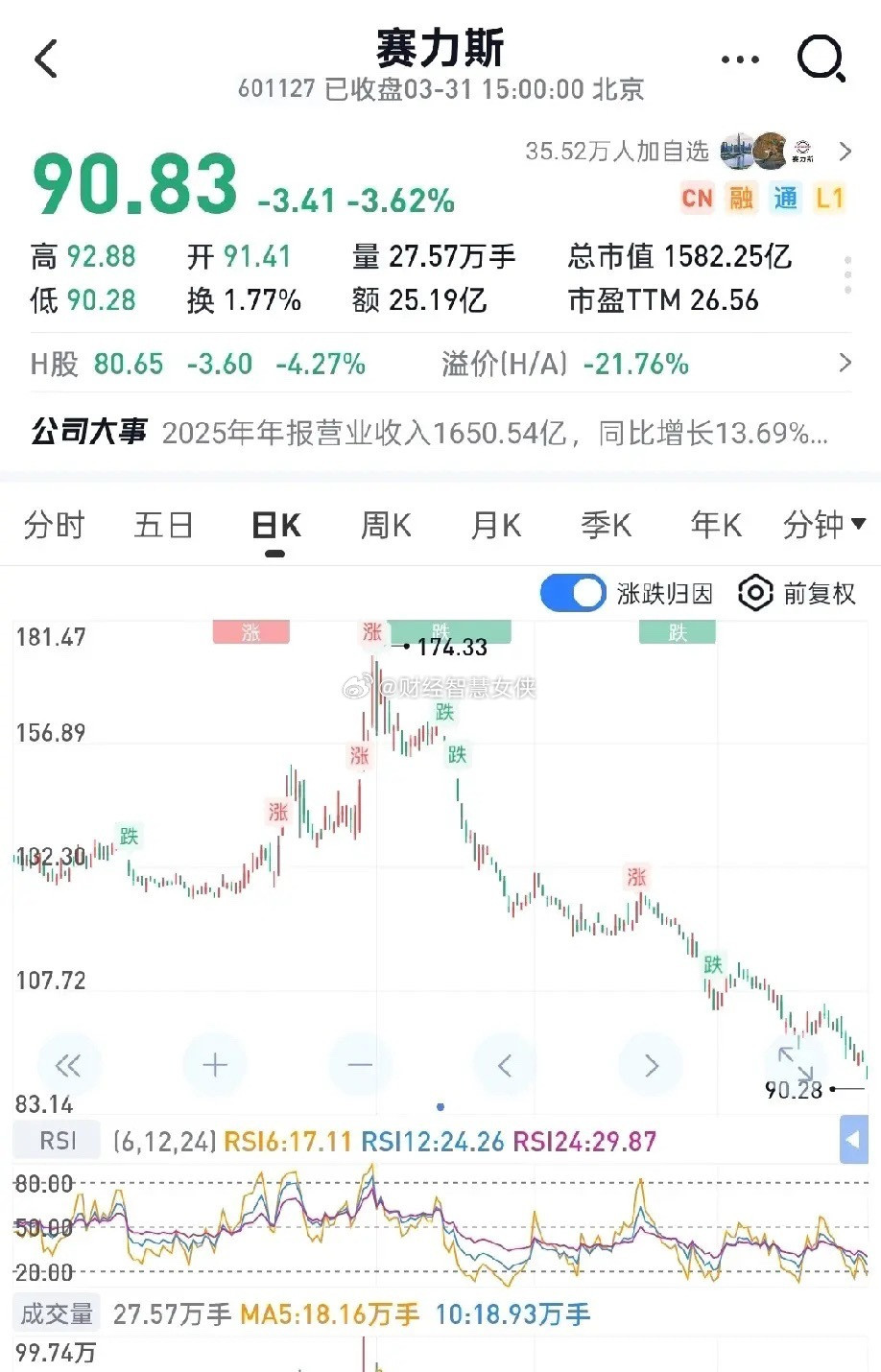Toggle the 涨跌归因 switch off
This screenshot has height=1372, width=881.
pos(573,593)
